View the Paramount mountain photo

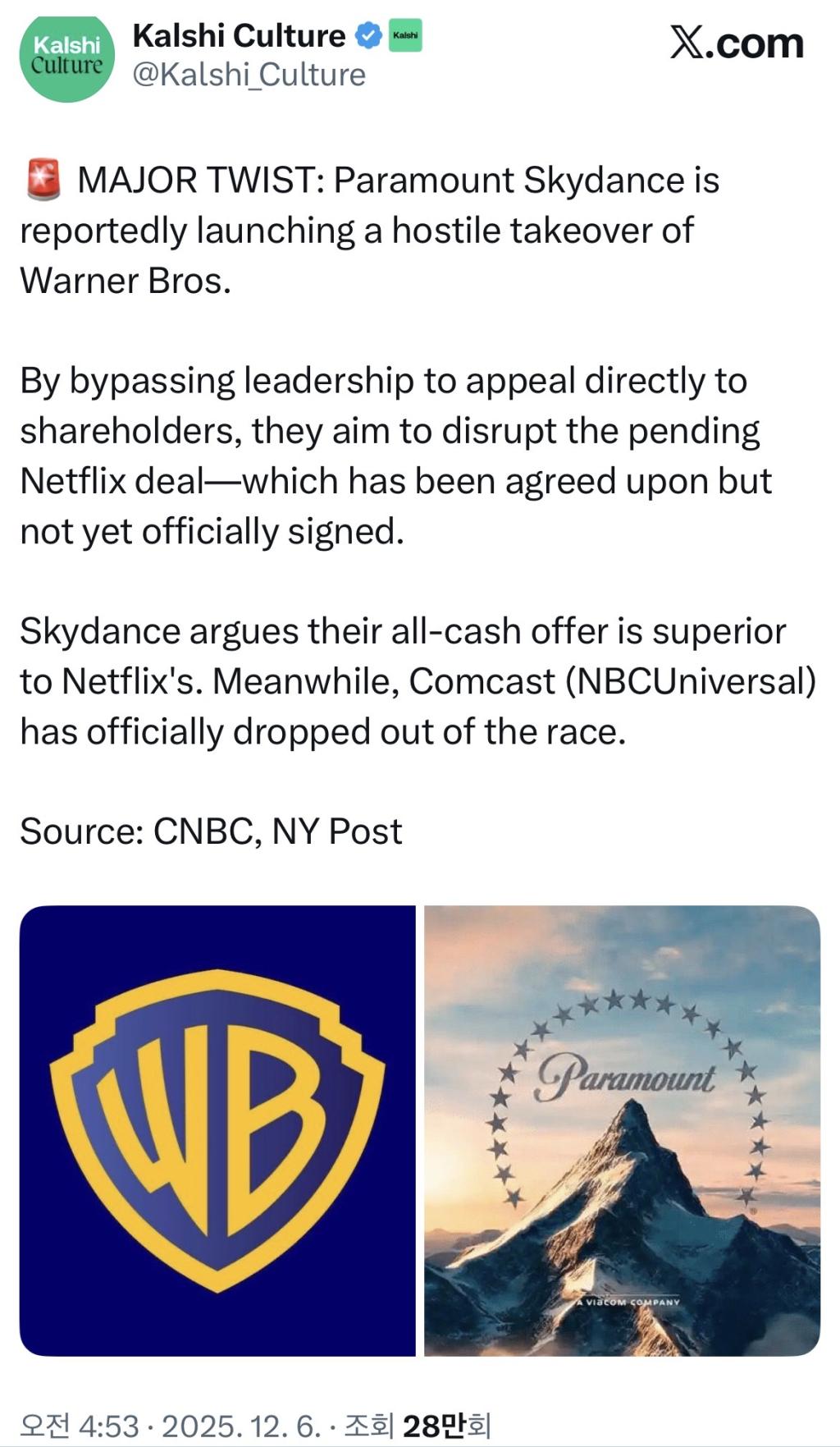622,1130
